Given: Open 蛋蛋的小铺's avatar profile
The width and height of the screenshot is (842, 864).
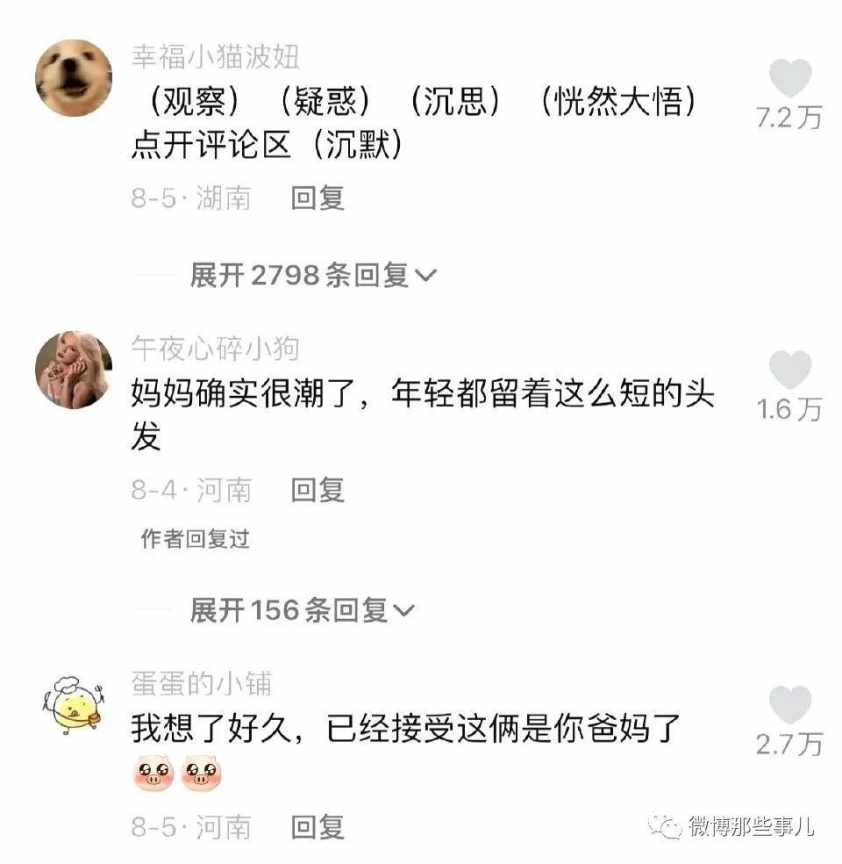Looking at the screenshot, I should pos(73,705).
